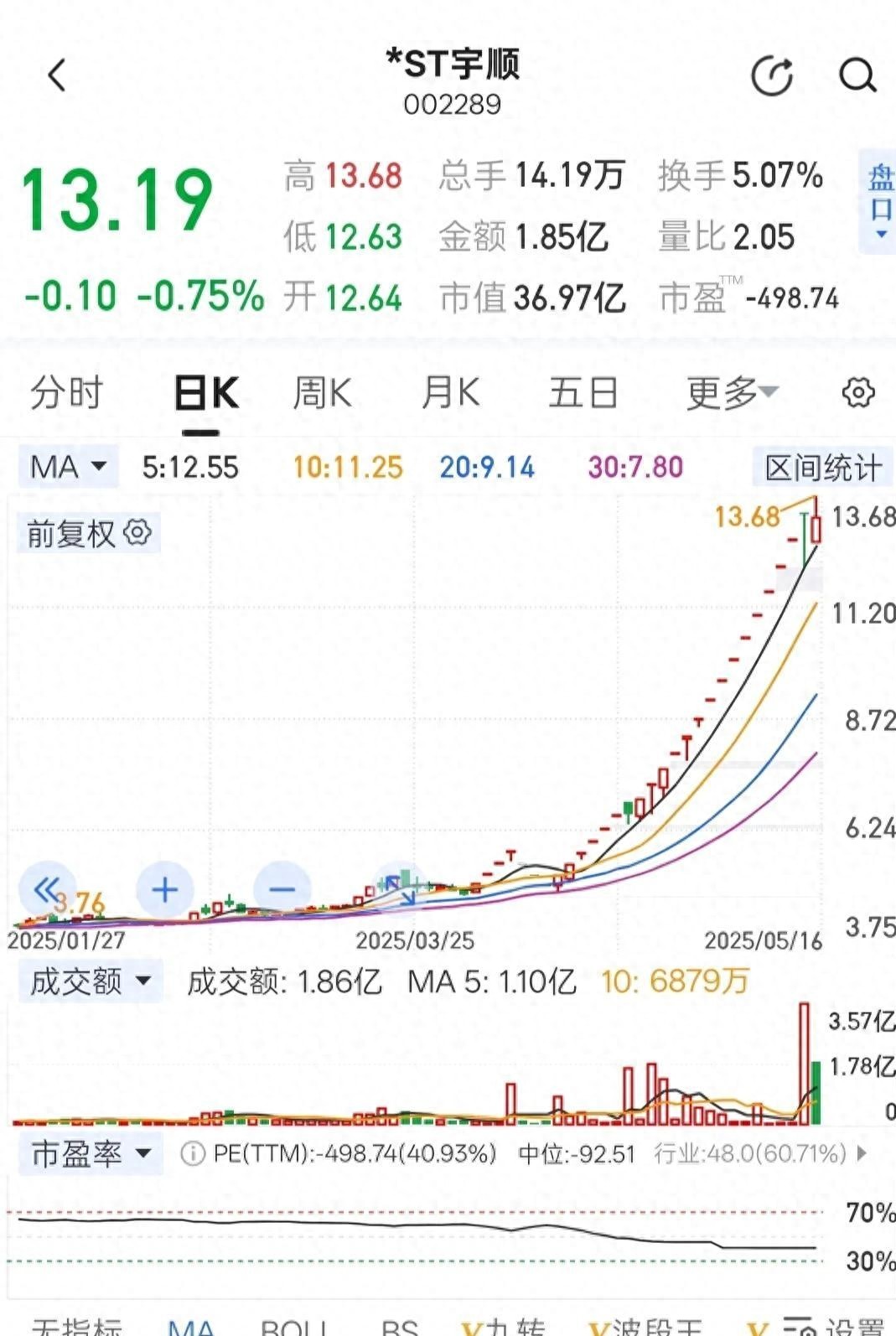Zoom in the K-line chart with plus
Image resolution: width=896 pixels, height=1336 pixels.
click(165, 889)
